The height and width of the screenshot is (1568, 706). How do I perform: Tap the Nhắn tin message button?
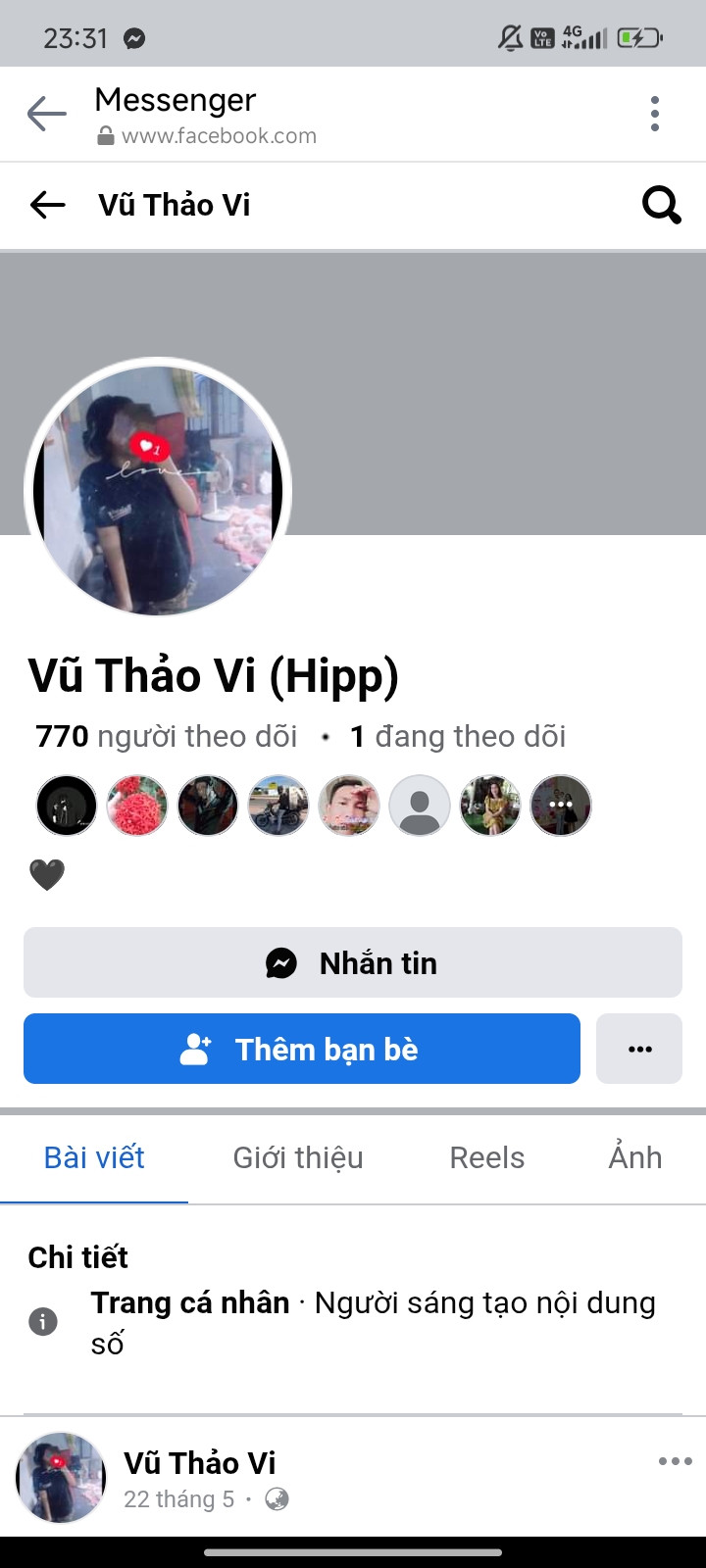pyautogui.click(x=353, y=962)
